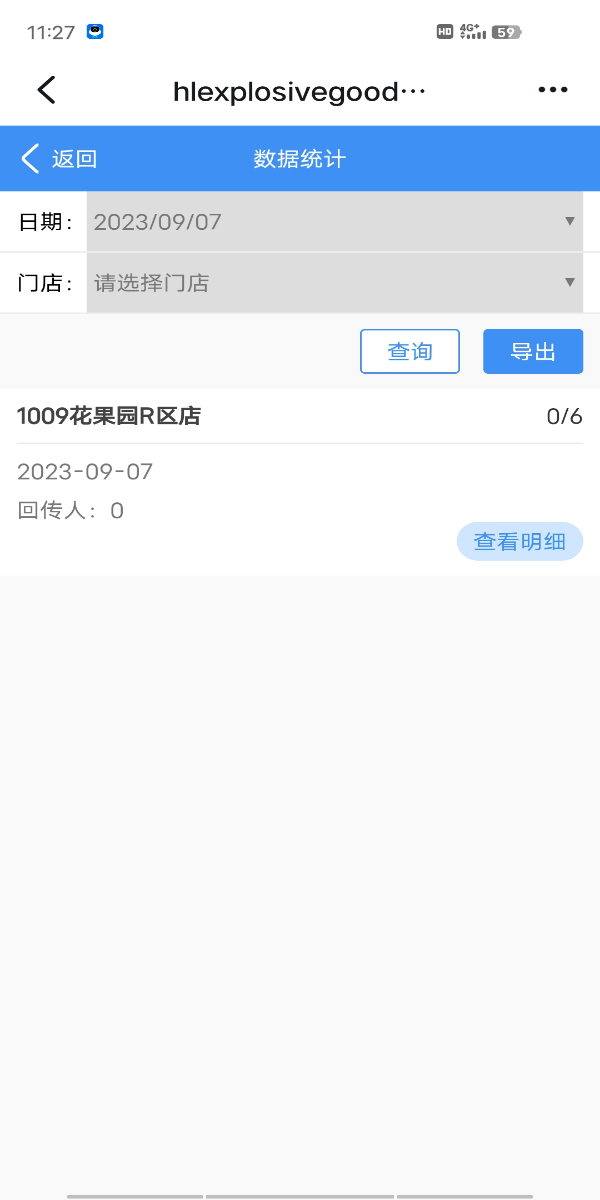Tap the 返回 back button
This screenshot has width=600, height=1200.
tap(60, 158)
